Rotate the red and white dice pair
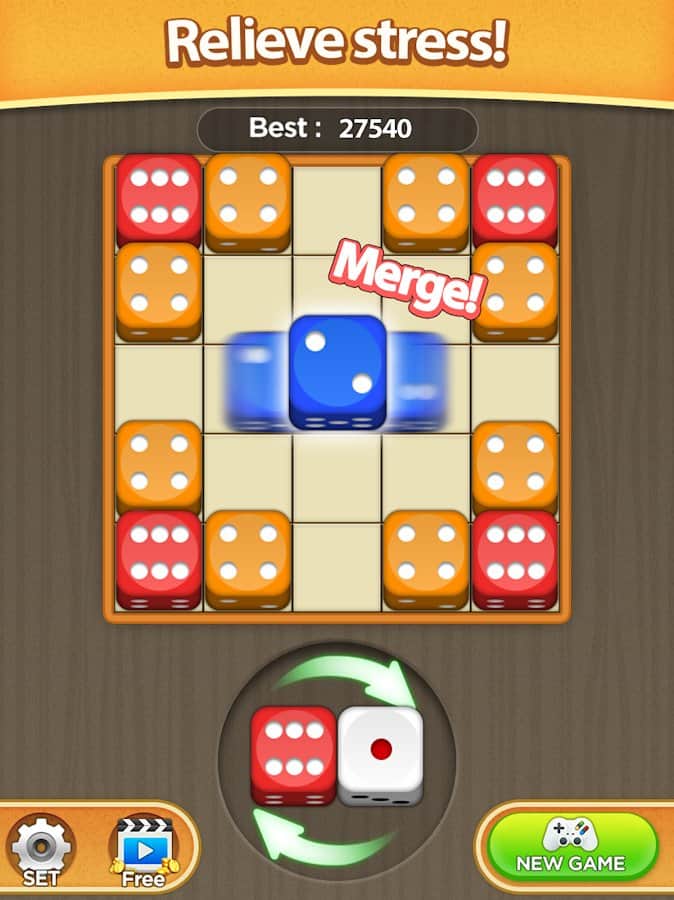Viewport: 674px width, 900px height. 337,757
